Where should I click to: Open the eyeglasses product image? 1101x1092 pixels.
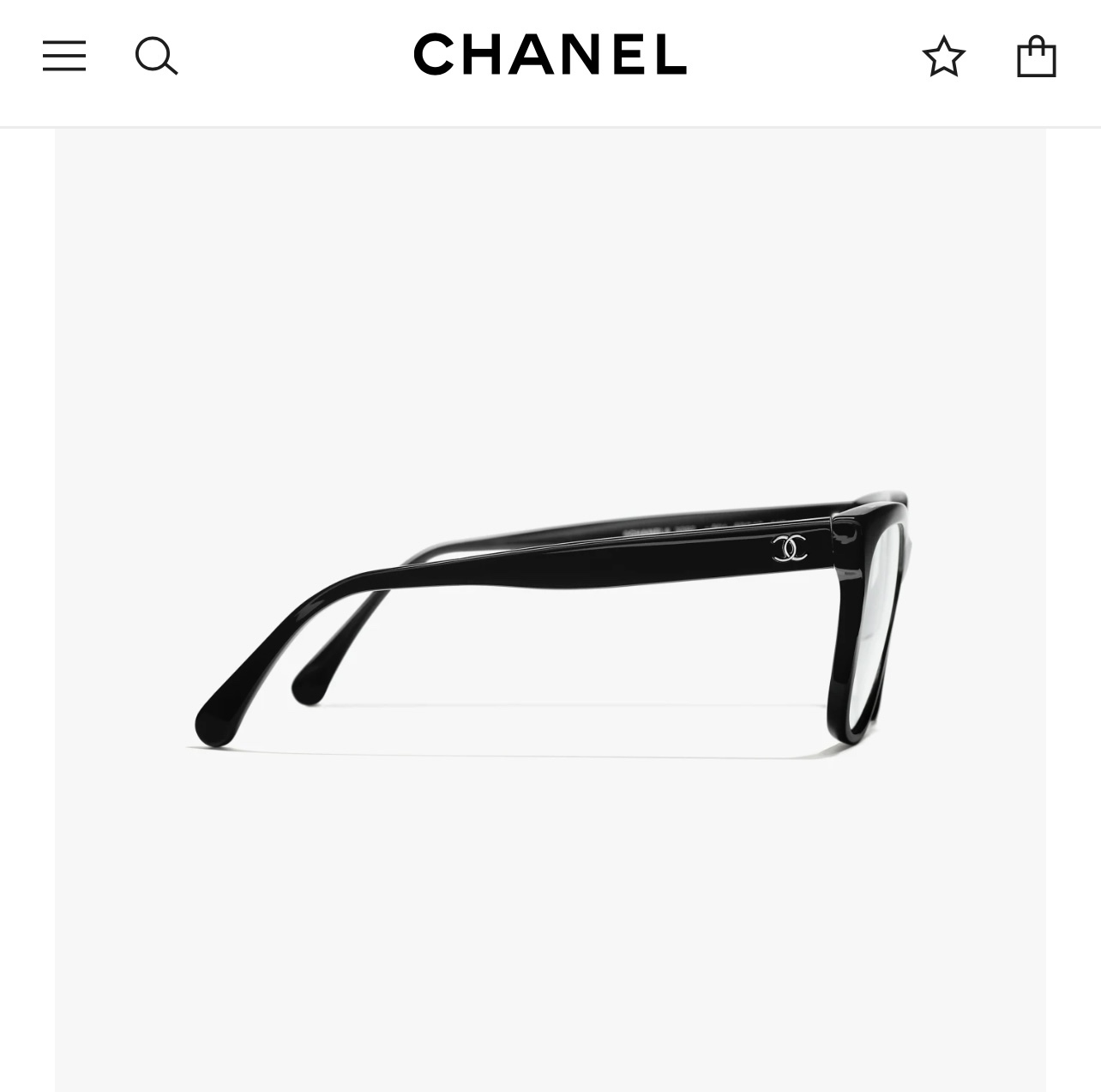[550, 609]
